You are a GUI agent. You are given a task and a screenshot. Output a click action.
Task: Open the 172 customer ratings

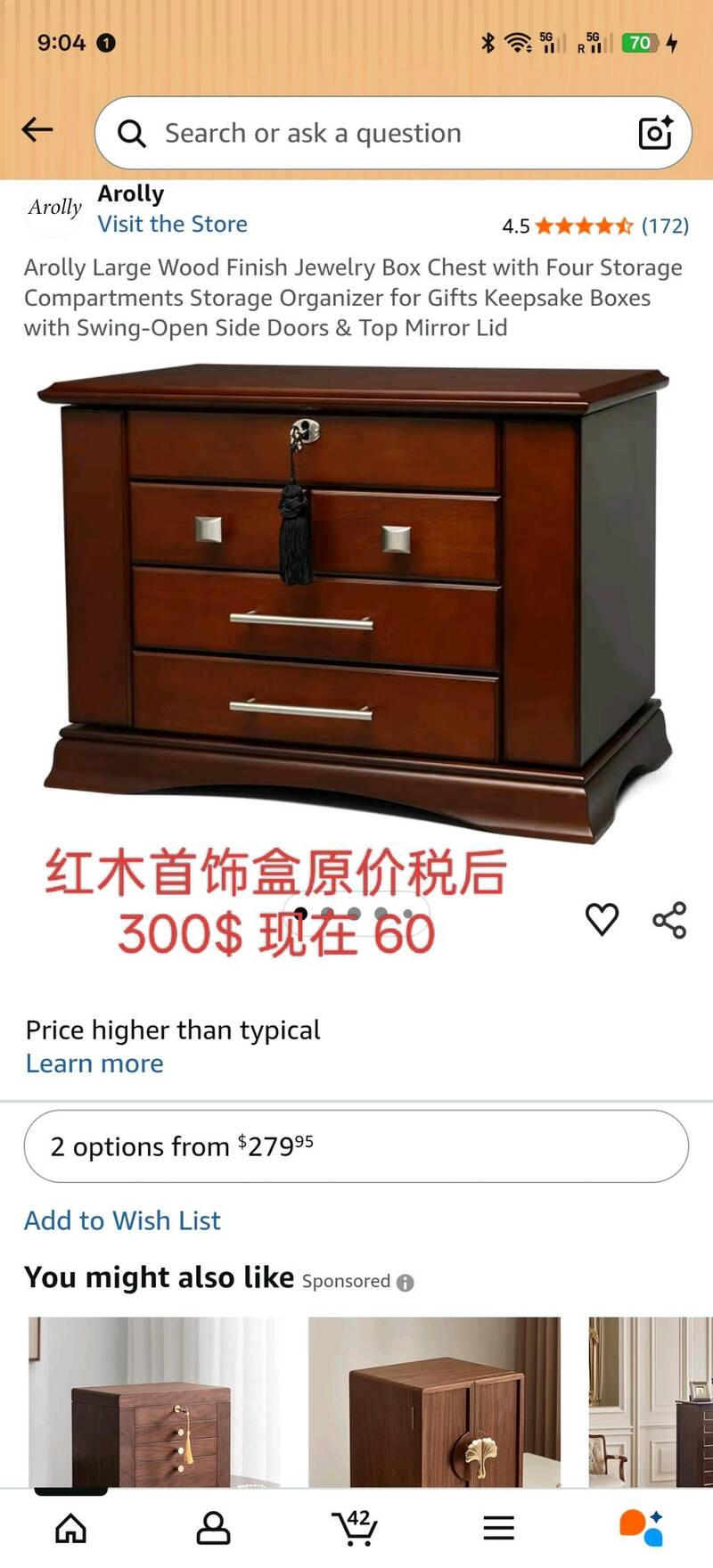coord(664,226)
